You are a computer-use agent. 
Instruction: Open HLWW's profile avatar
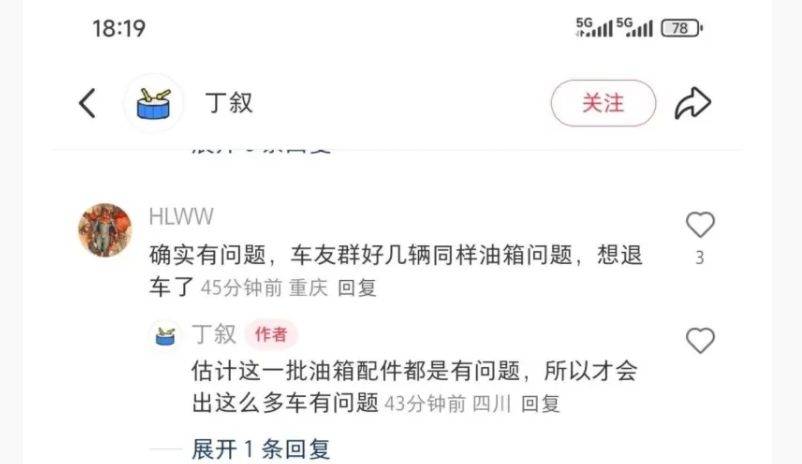105,231
